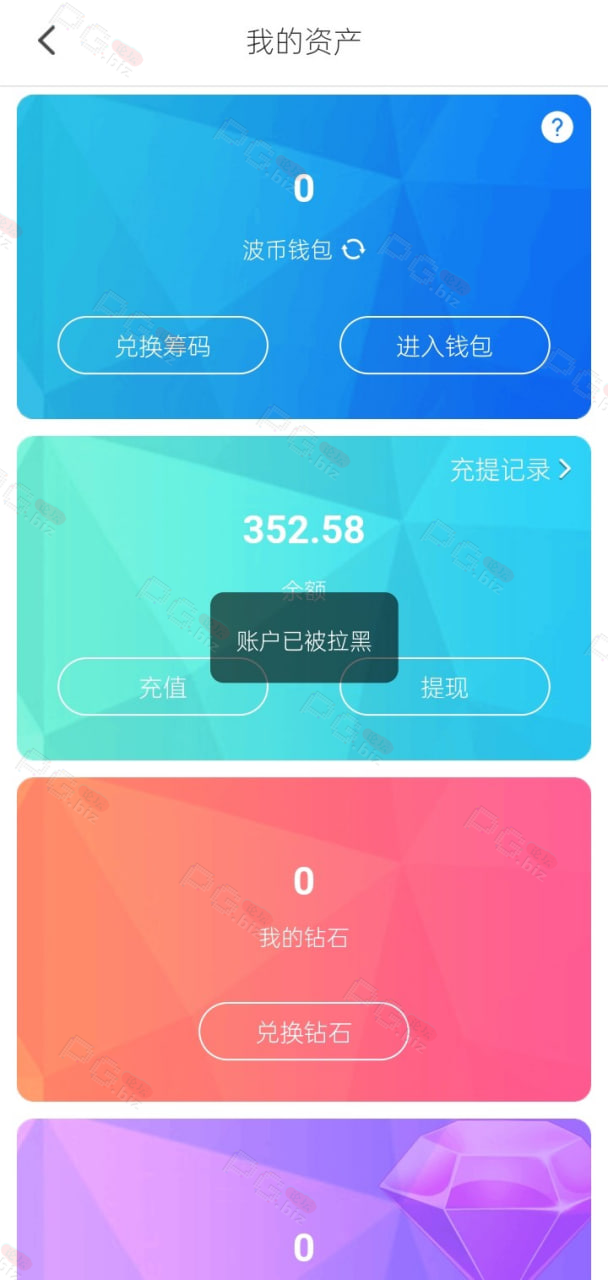Viewport: 608px width, 1280px height.
Task: Tap 提现 to withdraw balance
Action: pyautogui.click(x=470, y=687)
